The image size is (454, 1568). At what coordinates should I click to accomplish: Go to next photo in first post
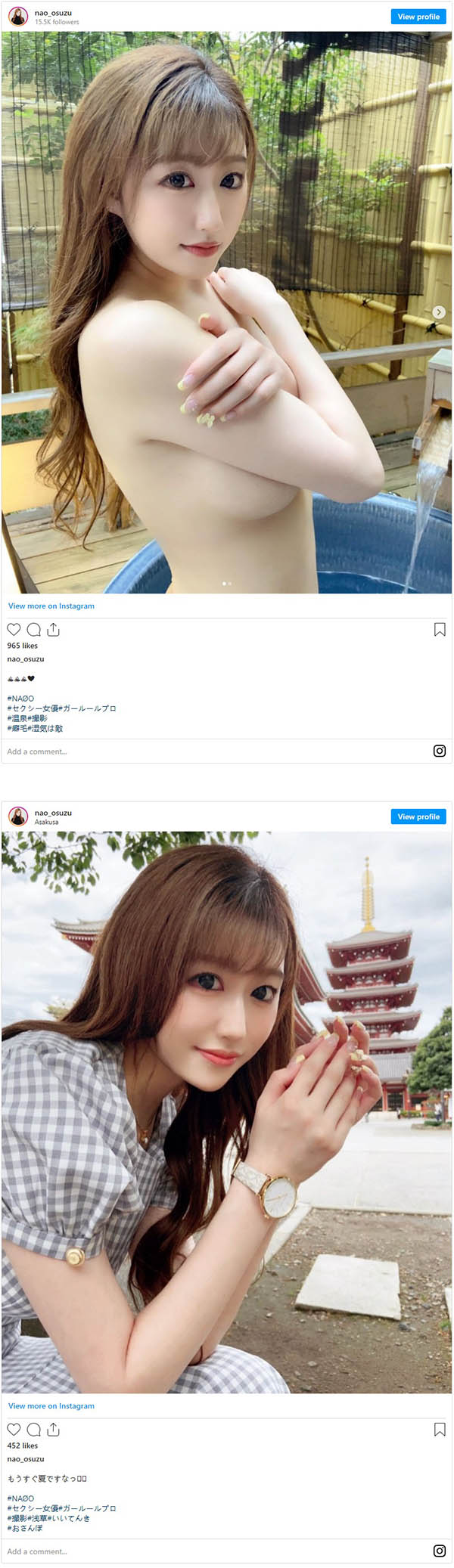tap(438, 311)
